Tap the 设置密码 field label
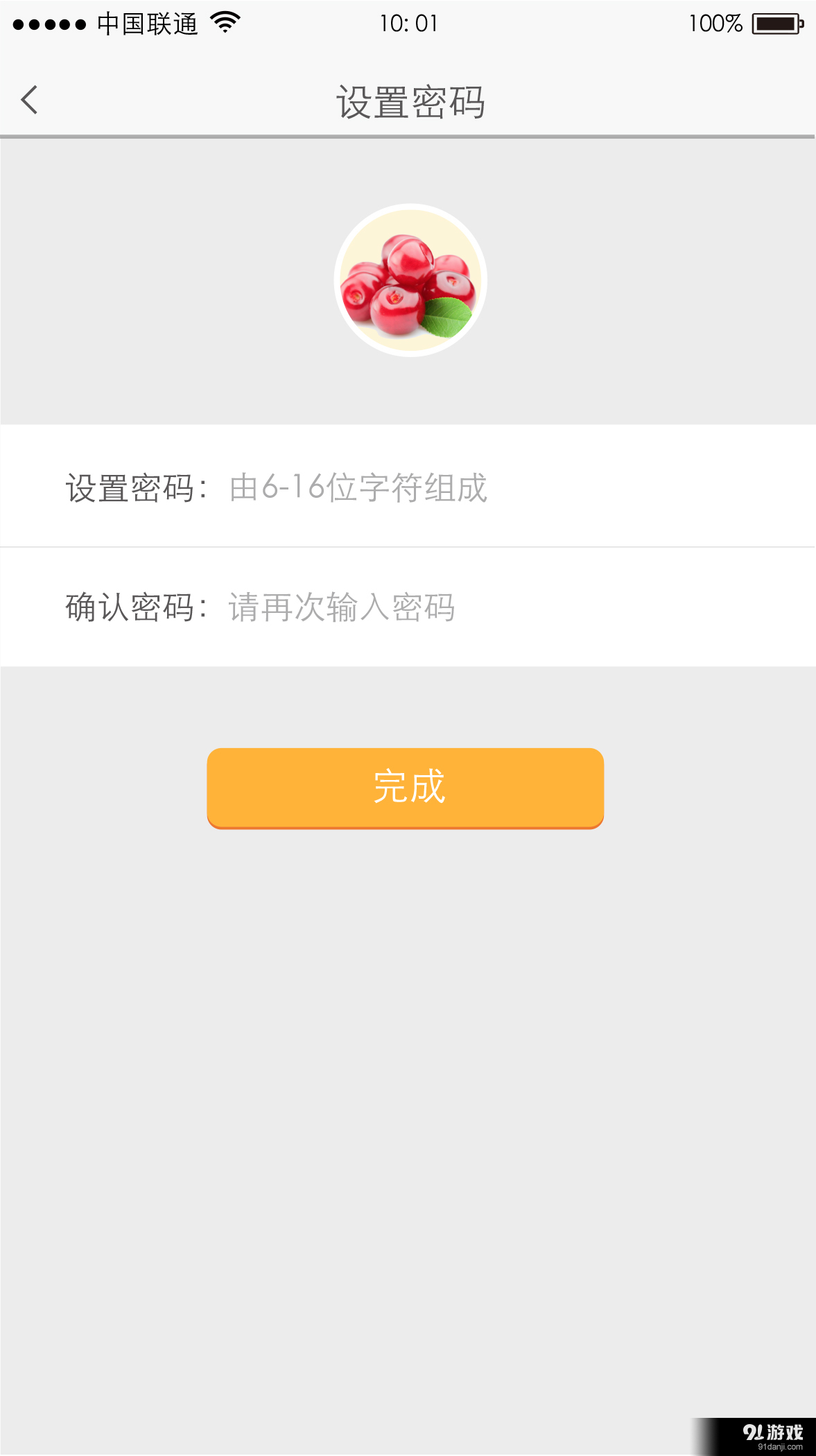Image resolution: width=816 pixels, height=1456 pixels. click(134, 489)
